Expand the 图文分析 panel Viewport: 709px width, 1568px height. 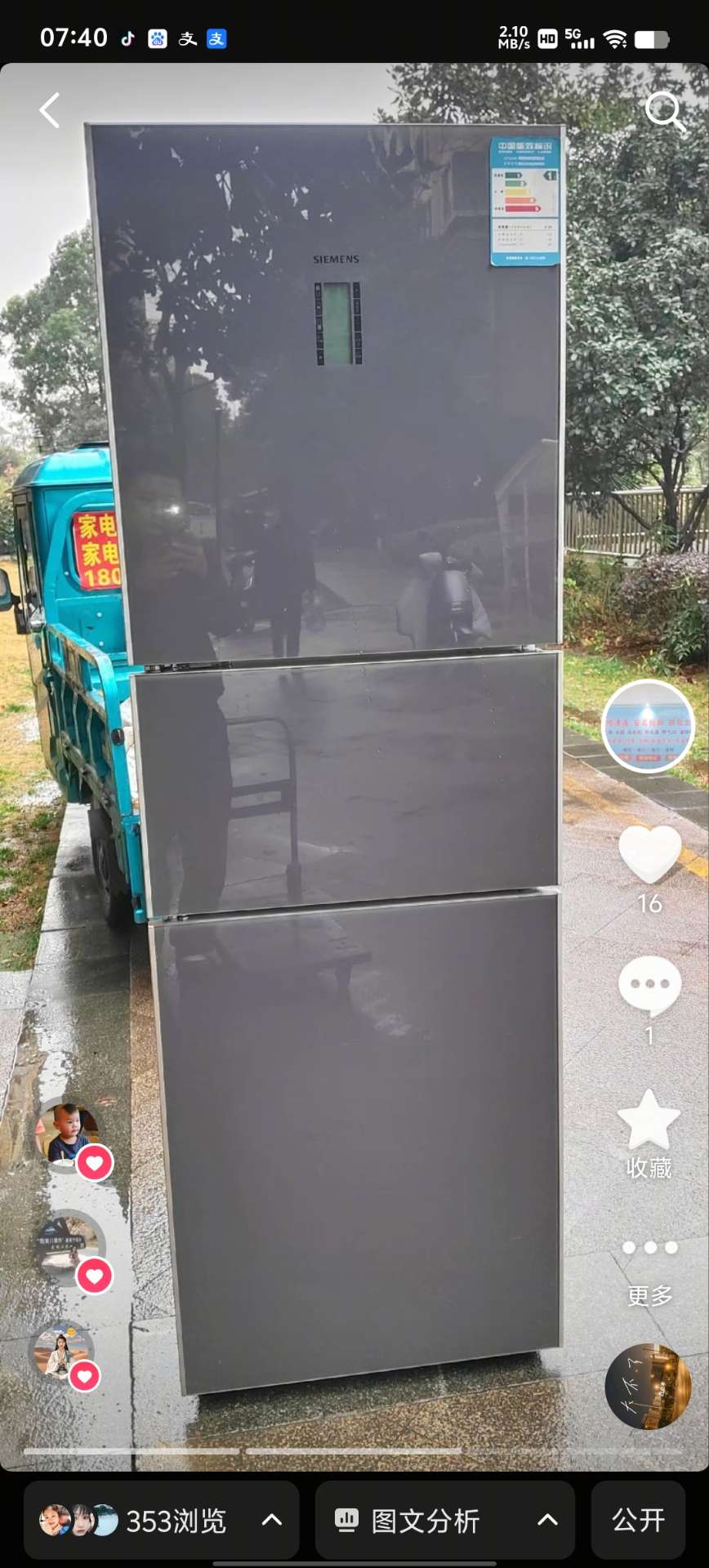tap(445, 1520)
